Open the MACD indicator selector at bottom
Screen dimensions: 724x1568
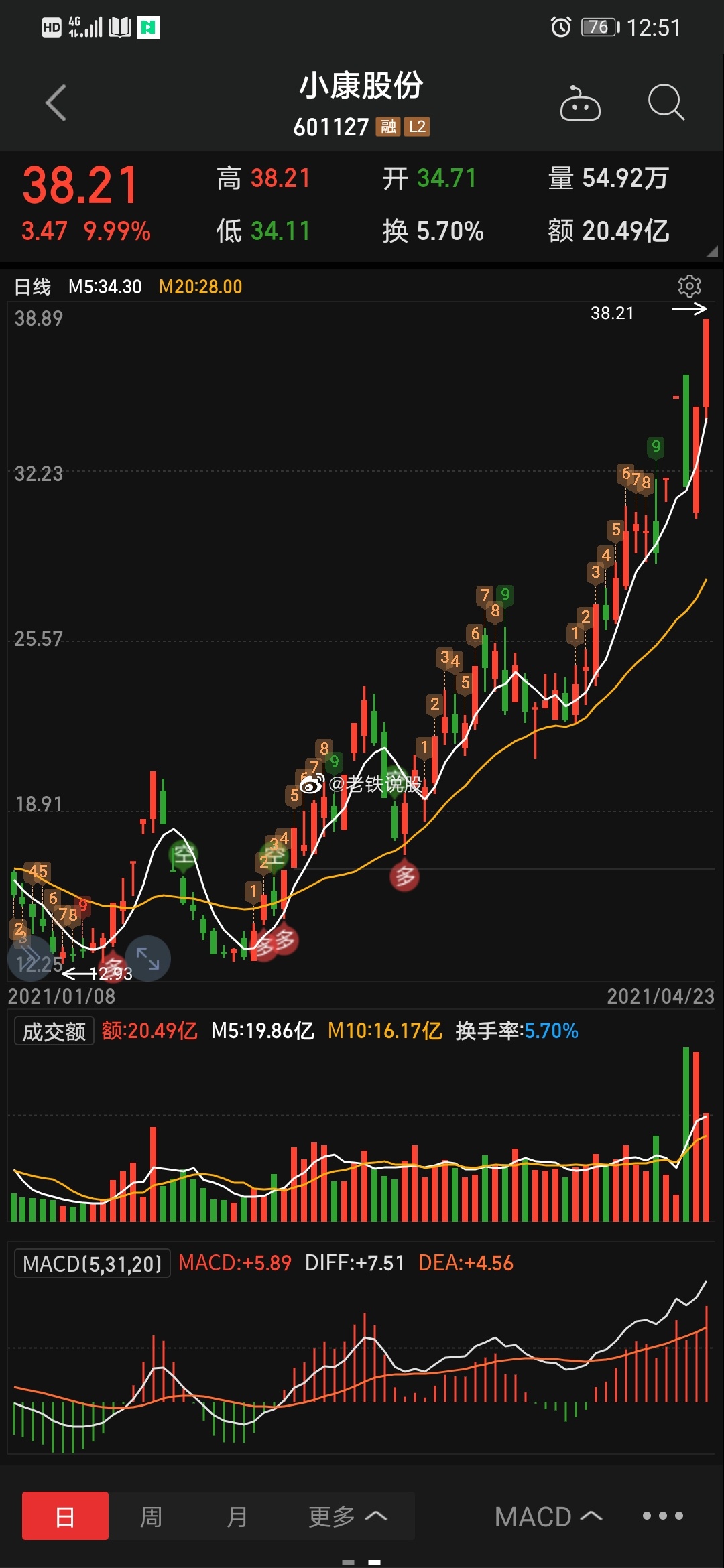tap(548, 1516)
